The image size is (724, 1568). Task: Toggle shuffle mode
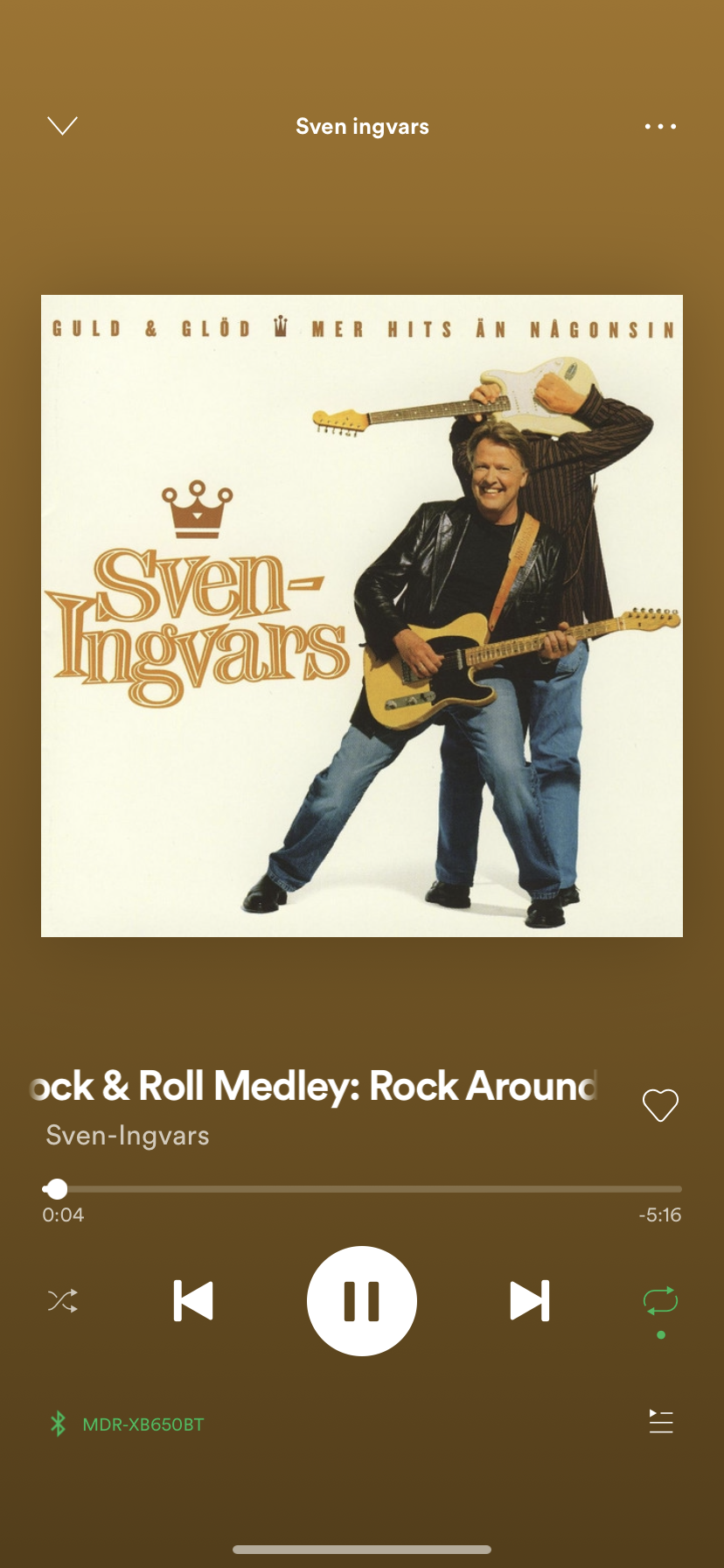(x=63, y=1301)
